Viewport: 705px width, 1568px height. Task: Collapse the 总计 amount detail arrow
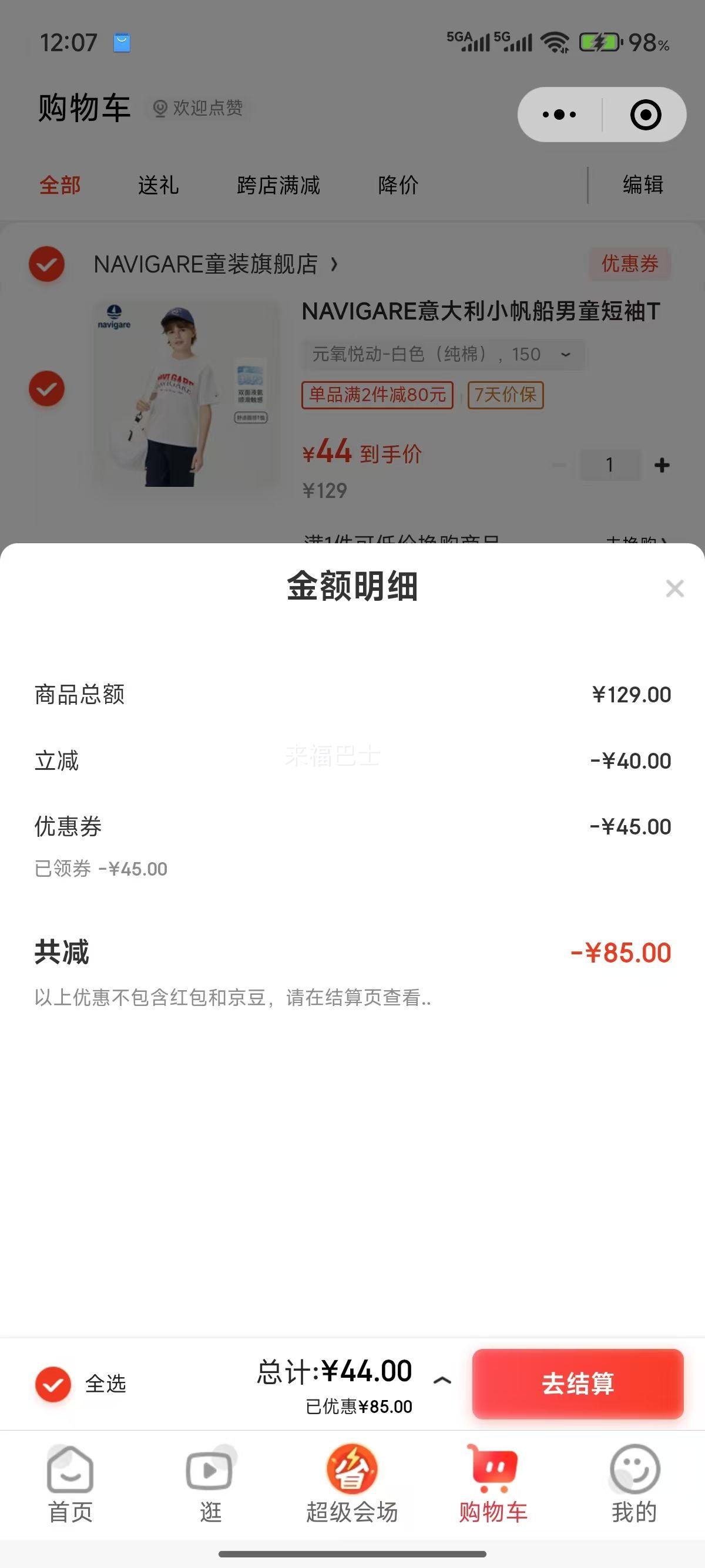[442, 1381]
